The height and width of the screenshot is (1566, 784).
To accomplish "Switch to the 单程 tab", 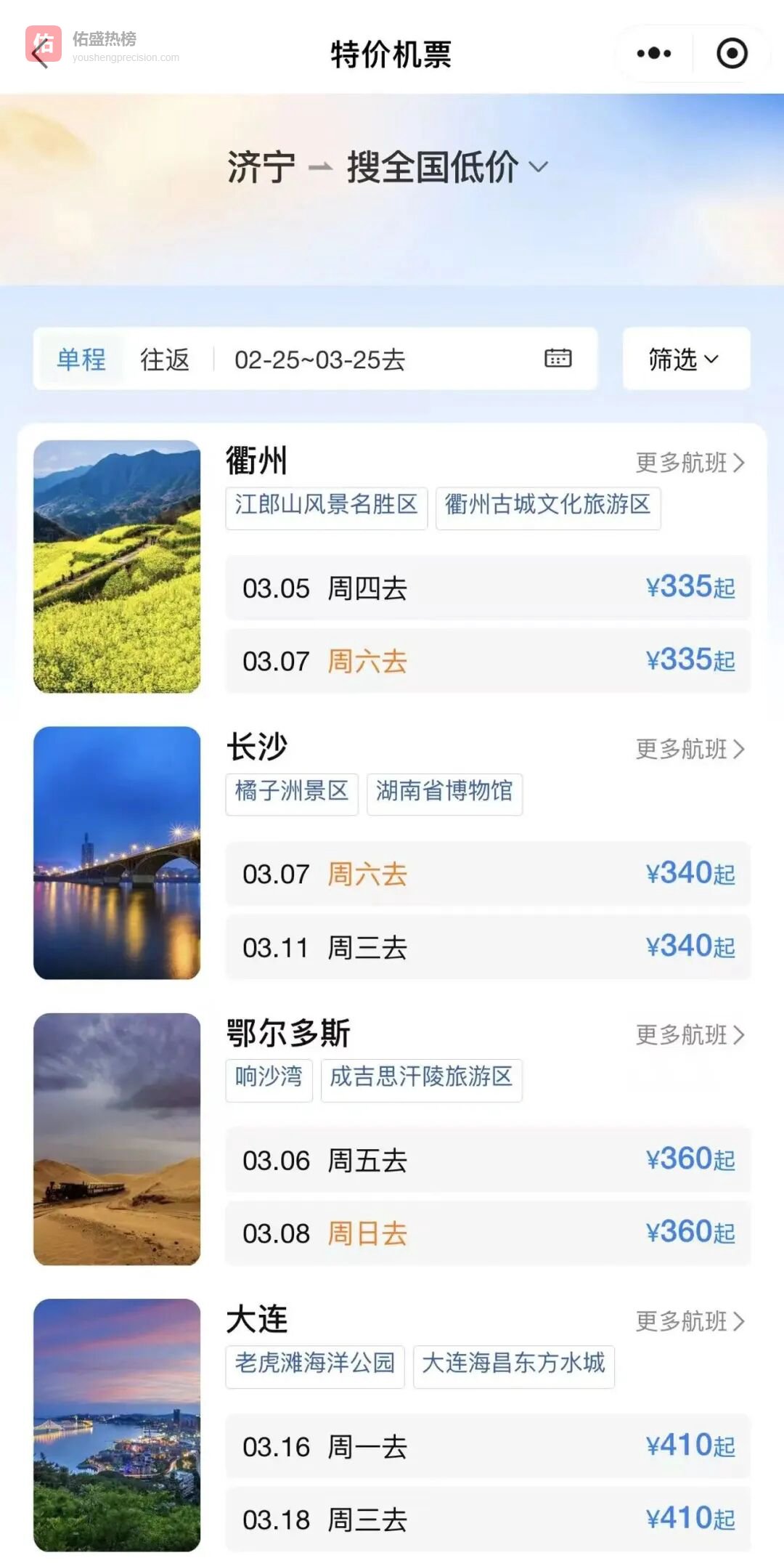I will coord(81,360).
